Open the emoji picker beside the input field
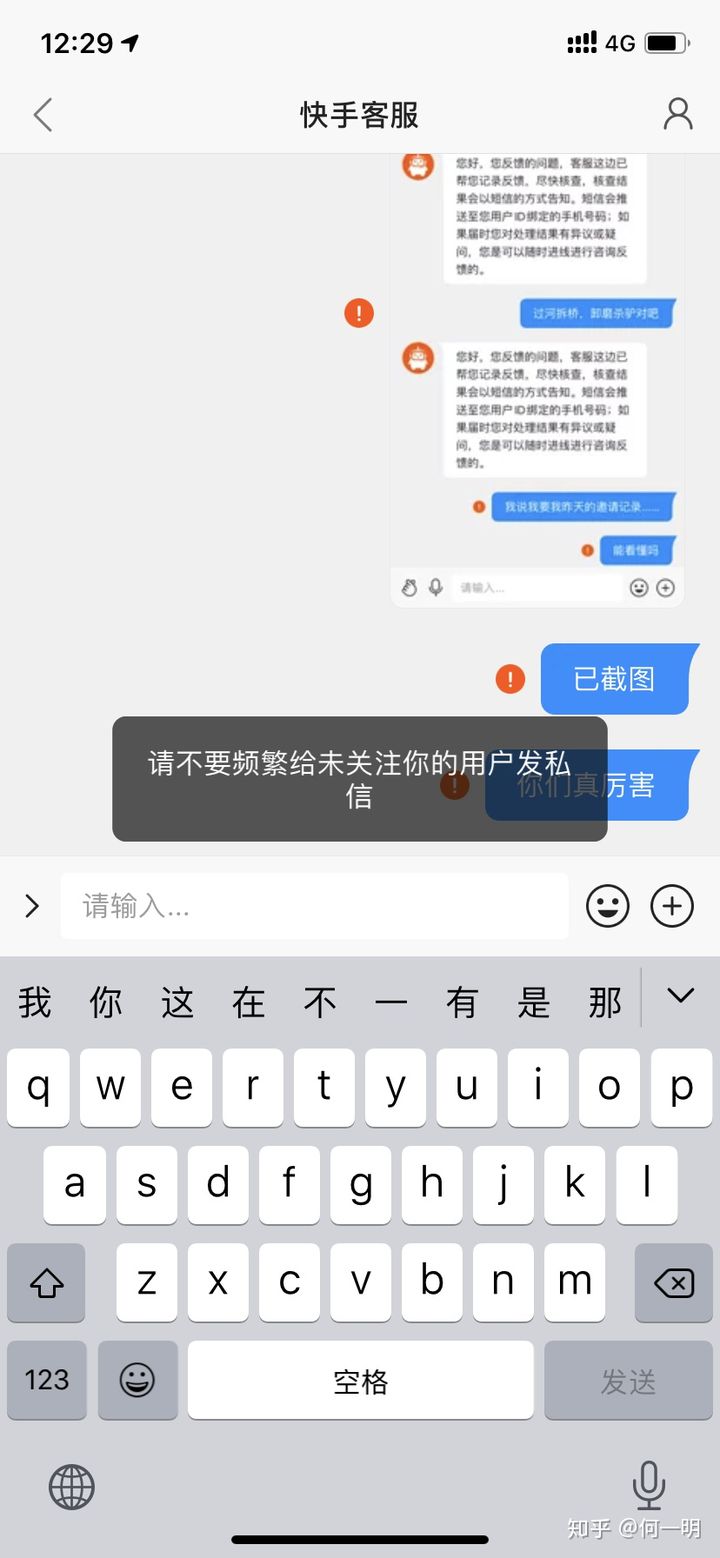This screenshot has height=1558, width=720. (607, 906)
